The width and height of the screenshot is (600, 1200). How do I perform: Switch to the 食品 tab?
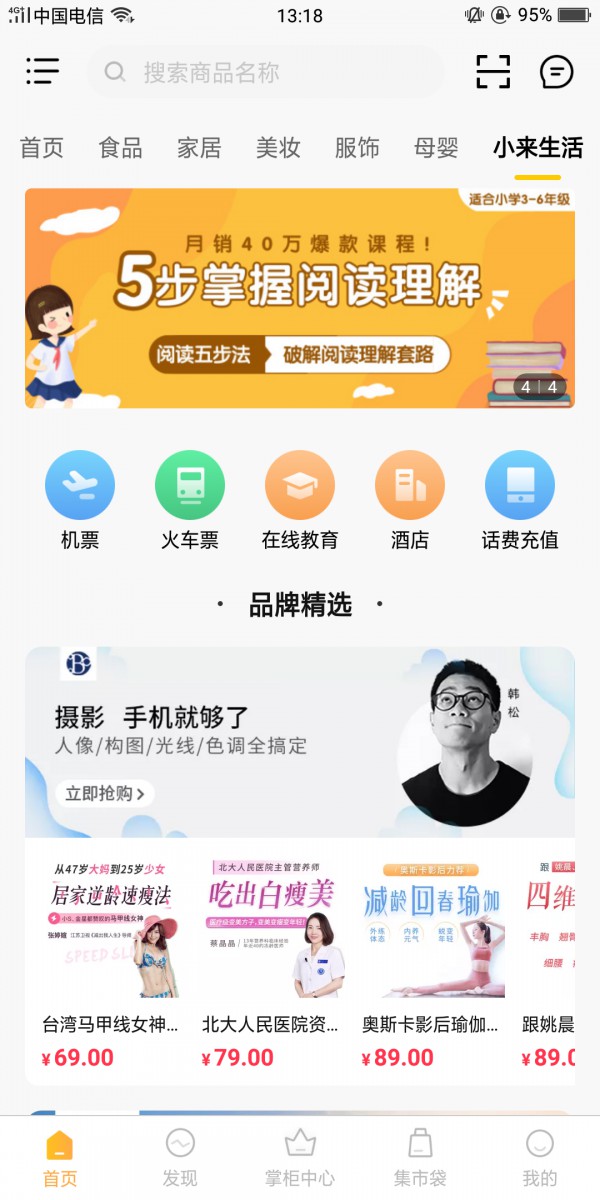click(x=120, y=148)
